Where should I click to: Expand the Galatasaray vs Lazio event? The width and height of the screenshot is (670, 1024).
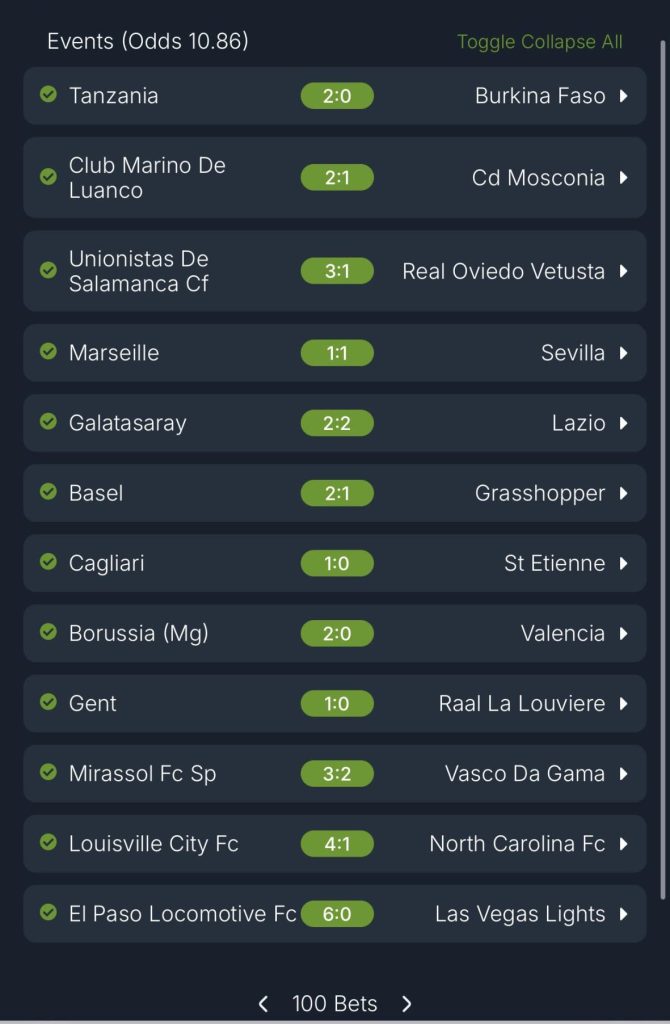click(x=623, y=423)
